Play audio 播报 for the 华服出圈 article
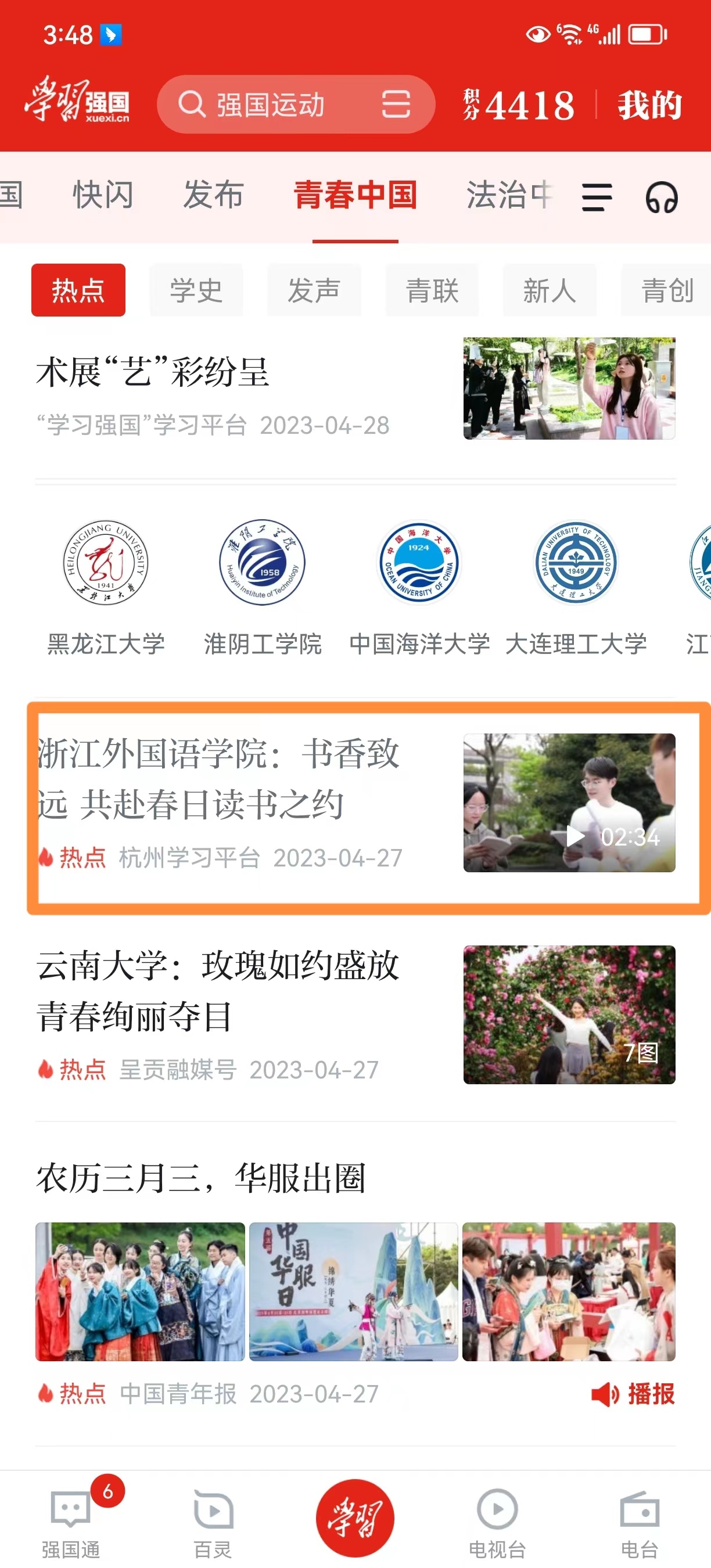Image resolution: width=711 pixels, height=1568 pixels. (634, 1394)
